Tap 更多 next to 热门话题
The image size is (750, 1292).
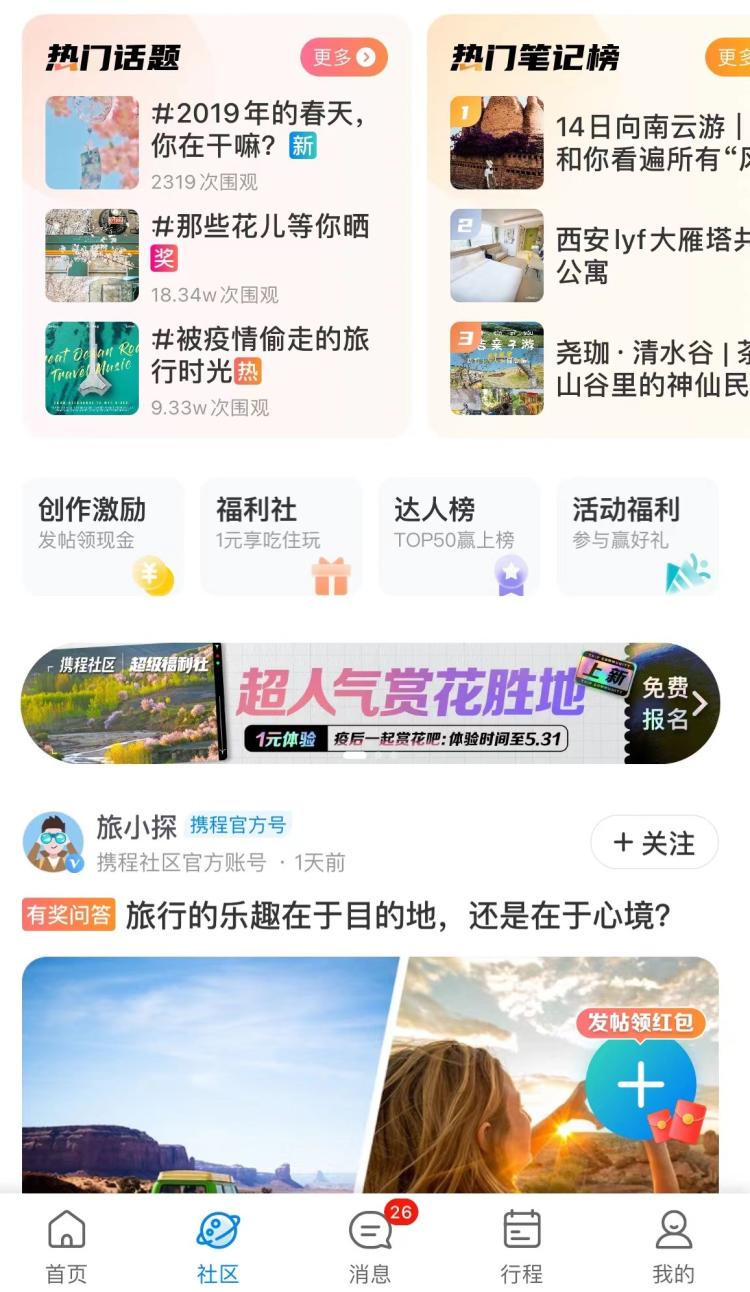(x=344, y=58)
